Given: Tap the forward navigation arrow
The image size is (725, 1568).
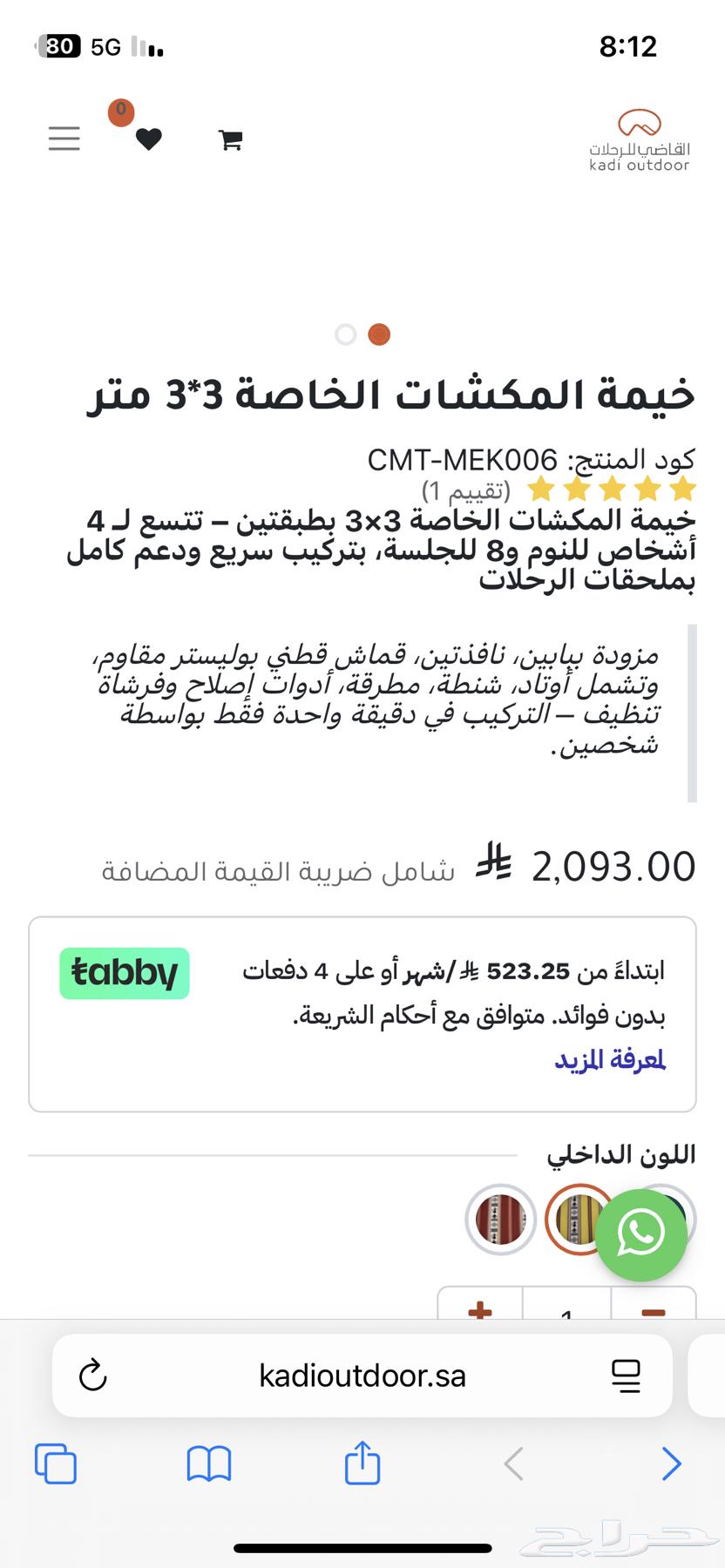Looking at the screenshot, I should point(670,1465).
